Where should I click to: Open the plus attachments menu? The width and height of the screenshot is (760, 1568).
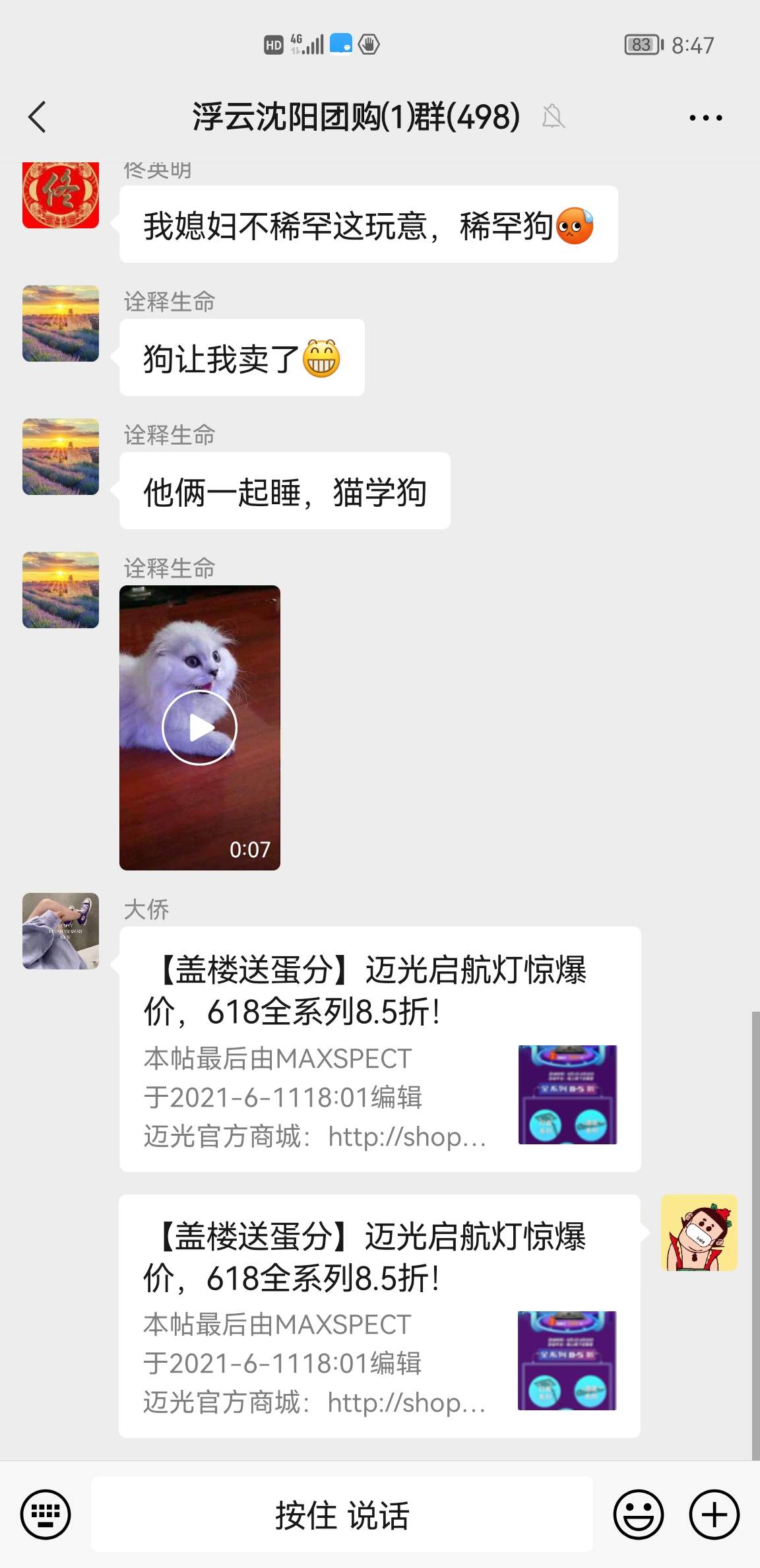point(714,1515)
